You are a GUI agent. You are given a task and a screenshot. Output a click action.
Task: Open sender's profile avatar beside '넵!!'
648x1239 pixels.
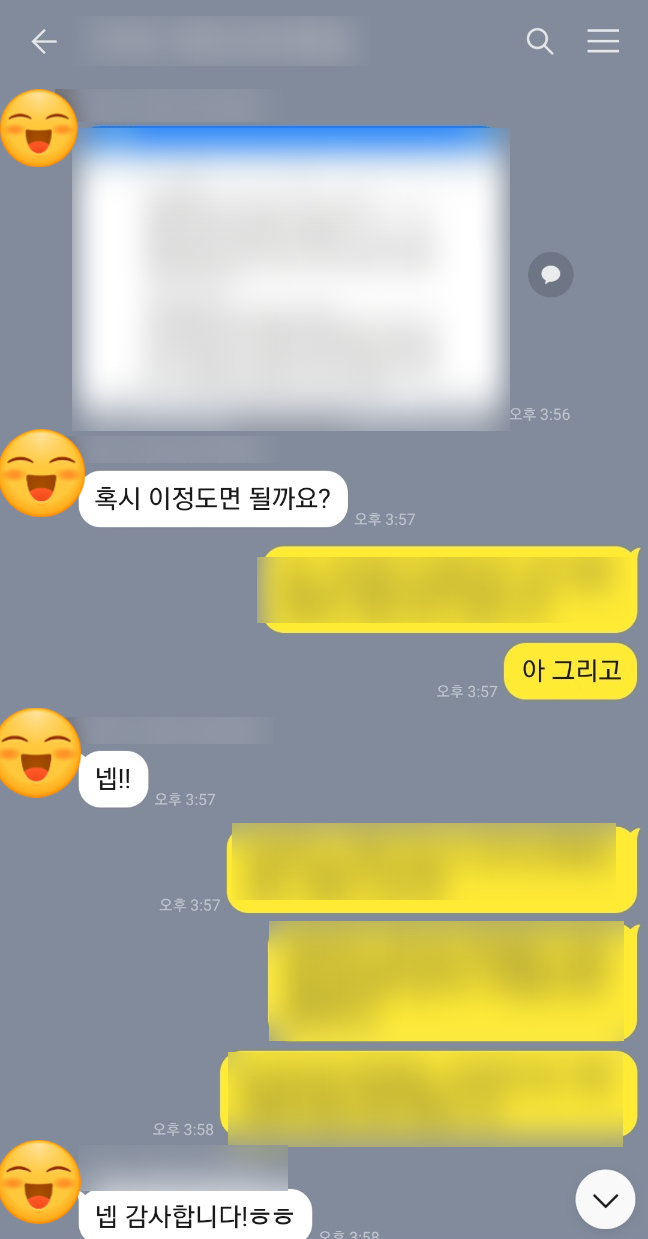coord(38,752)
